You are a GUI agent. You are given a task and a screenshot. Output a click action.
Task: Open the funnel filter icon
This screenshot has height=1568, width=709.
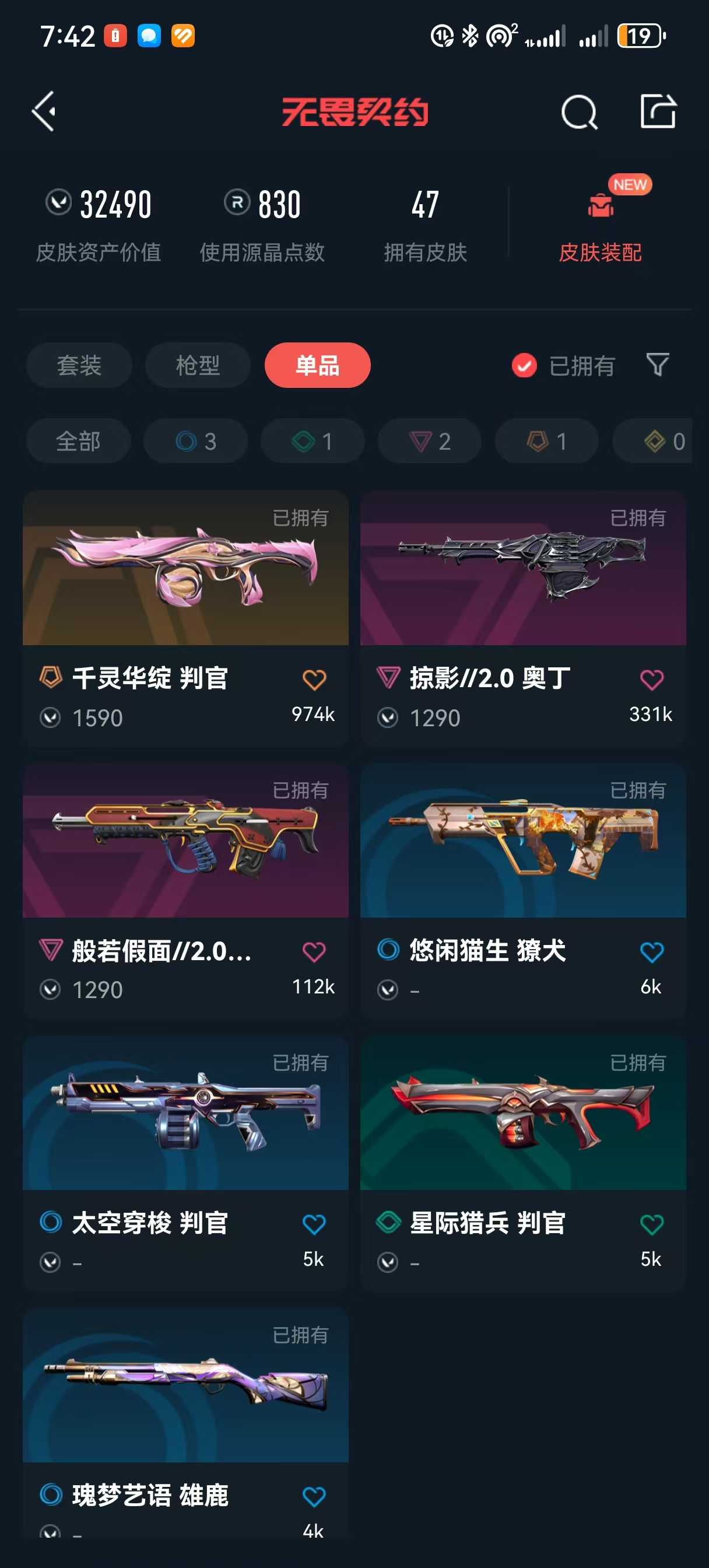[x=657, y=365]
